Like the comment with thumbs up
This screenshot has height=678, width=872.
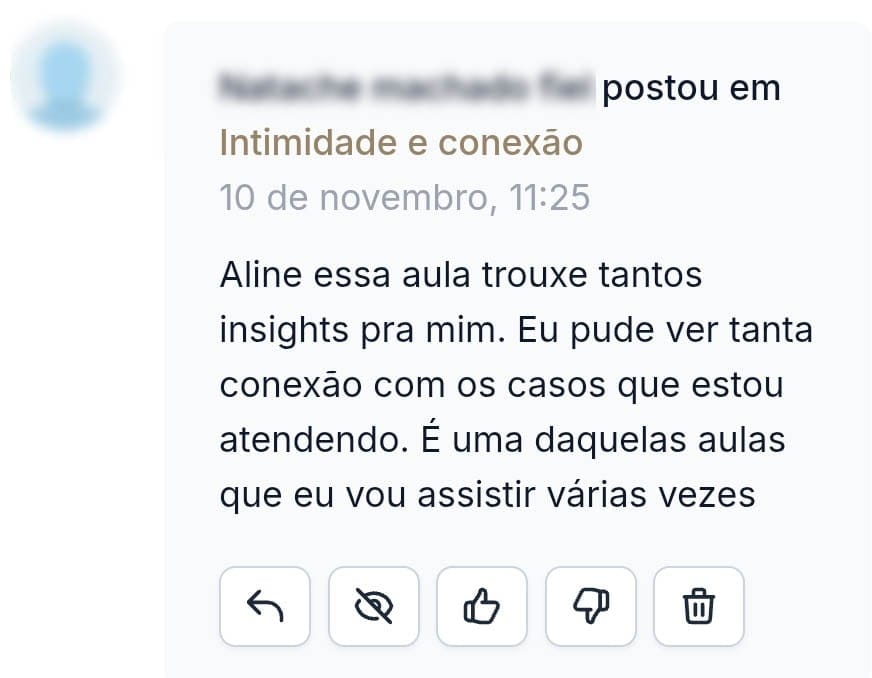tap(482, 606)
